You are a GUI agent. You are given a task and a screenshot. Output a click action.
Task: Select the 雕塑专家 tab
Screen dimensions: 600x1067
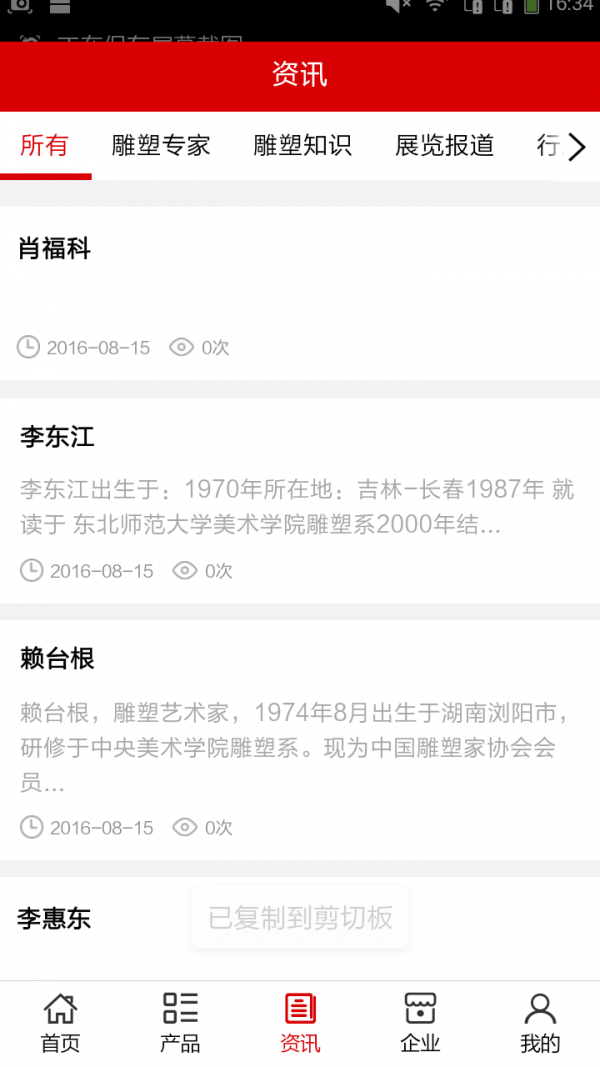[161, 146]
